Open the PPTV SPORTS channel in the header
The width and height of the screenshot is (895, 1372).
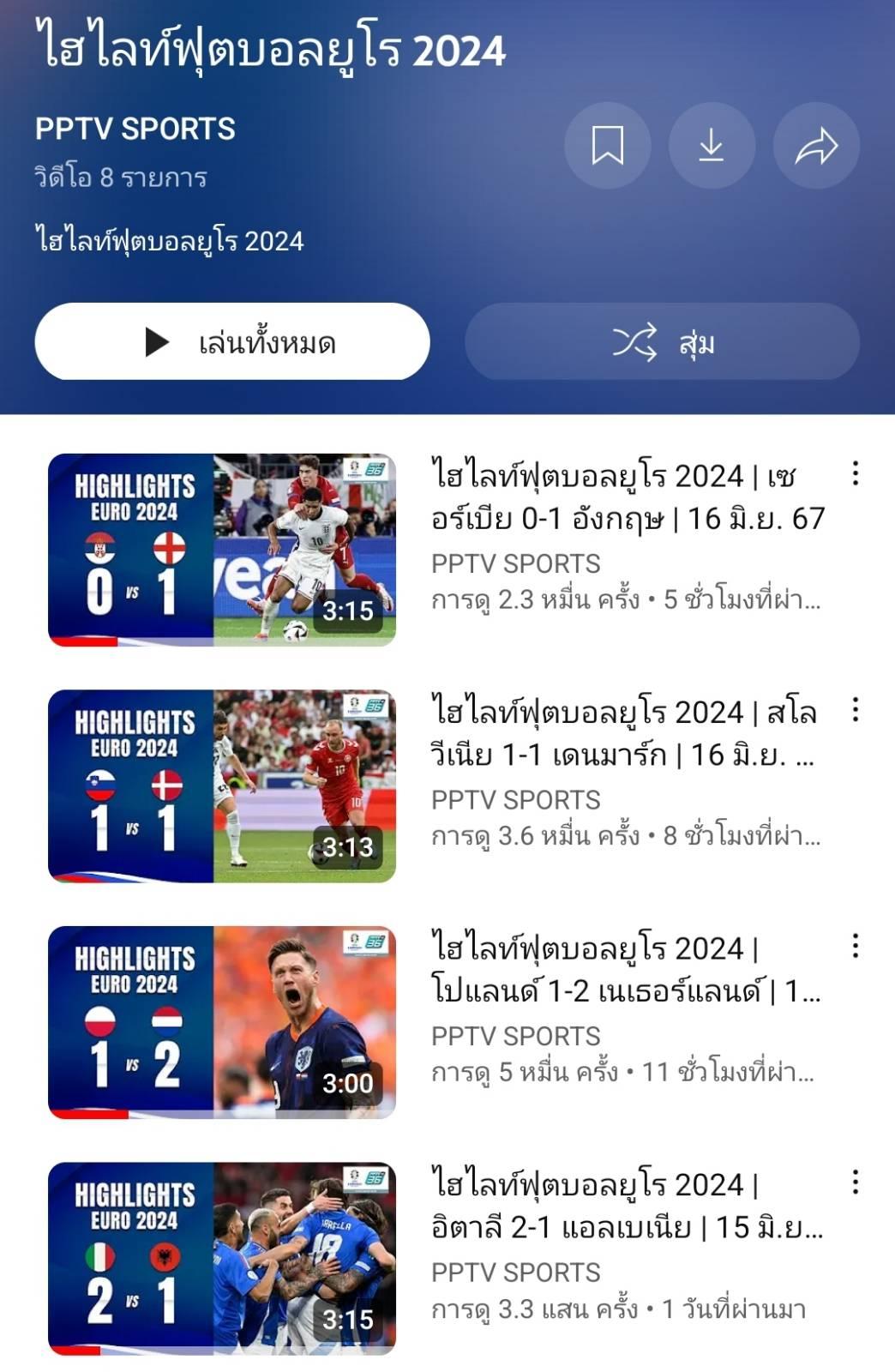pos(135,129)
